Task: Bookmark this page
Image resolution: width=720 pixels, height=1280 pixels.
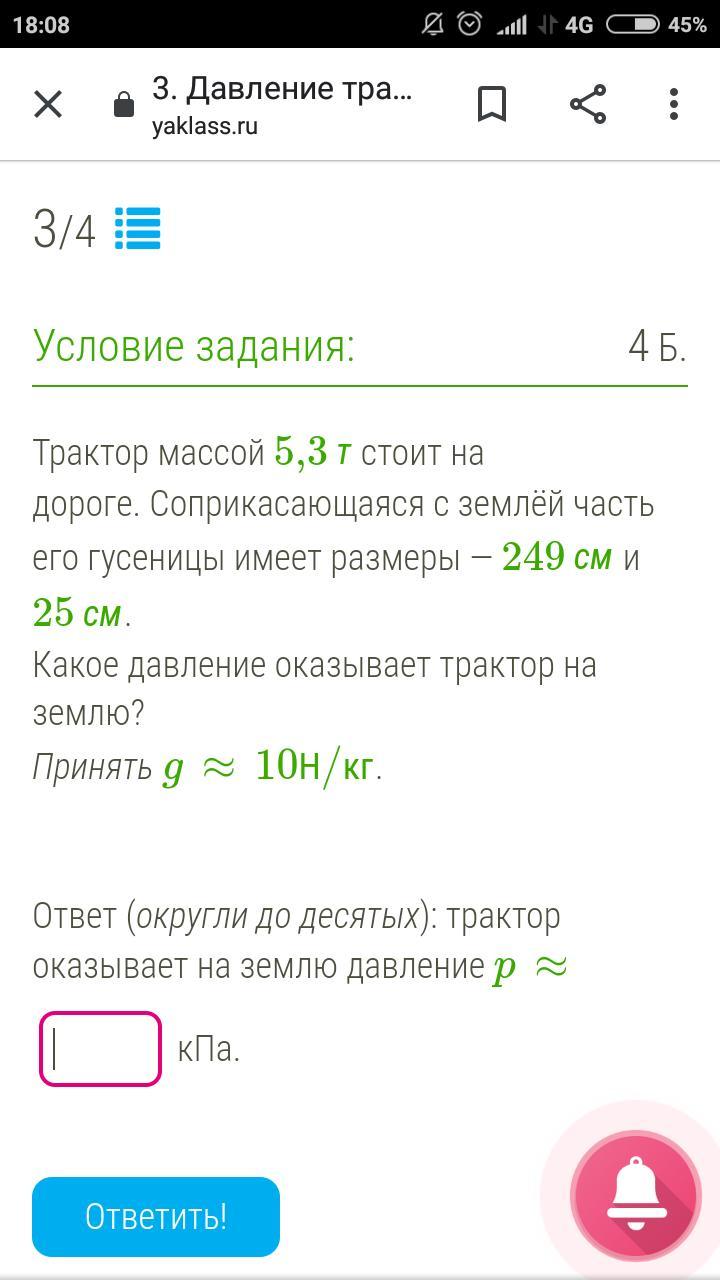Action: point(492,104)
